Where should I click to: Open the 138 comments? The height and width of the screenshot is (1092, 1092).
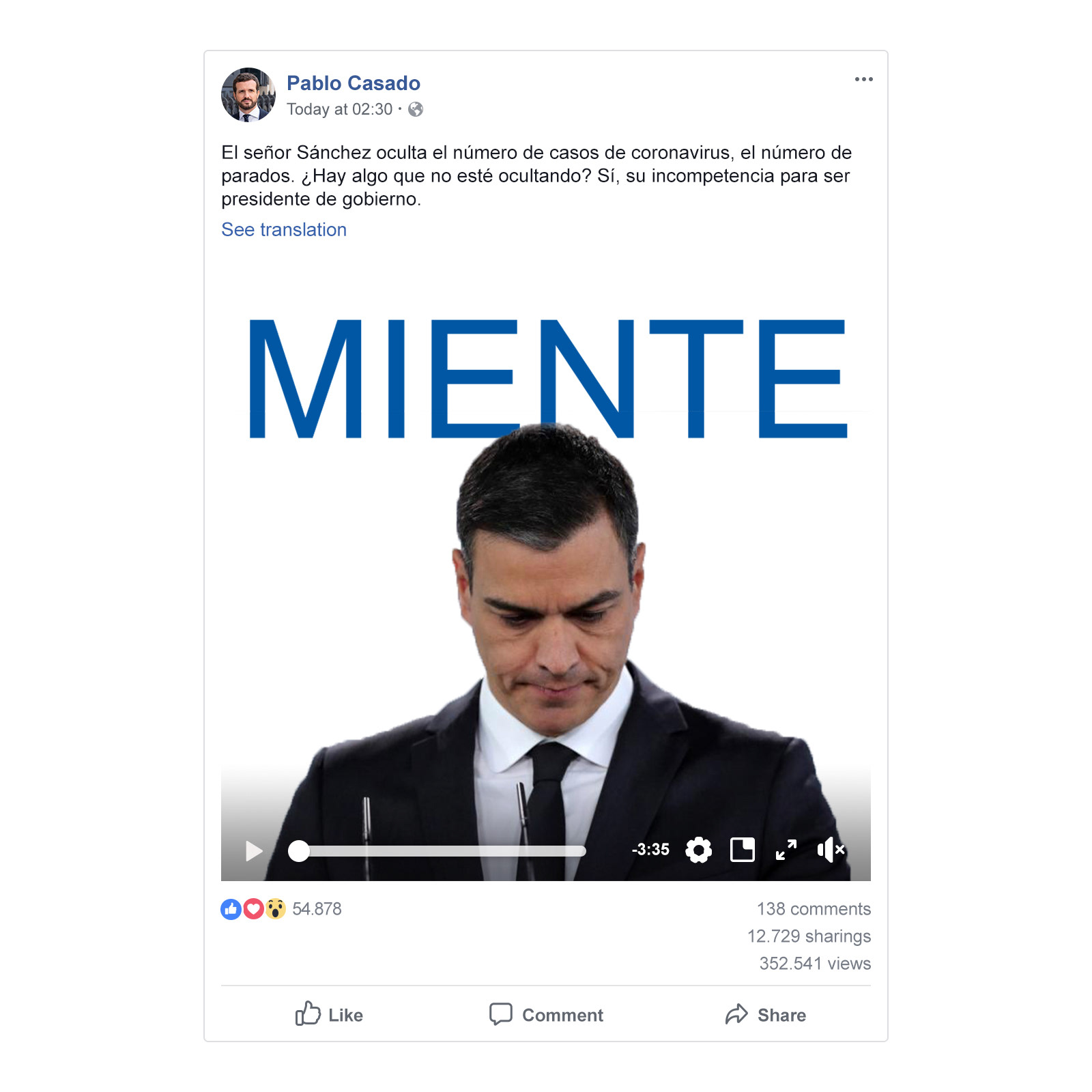tap(813, 909)
